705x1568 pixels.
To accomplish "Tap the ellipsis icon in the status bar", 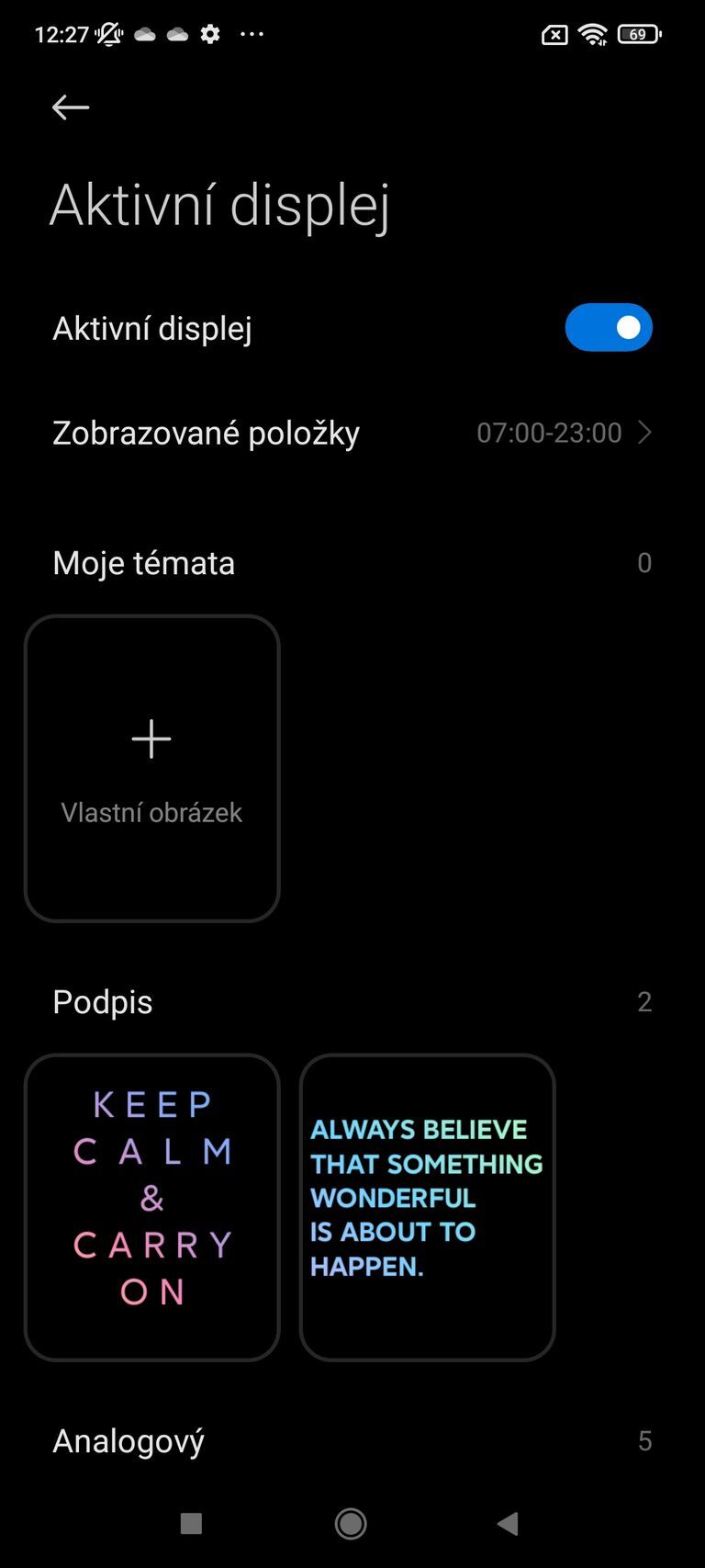I will (x=252, y=34).
